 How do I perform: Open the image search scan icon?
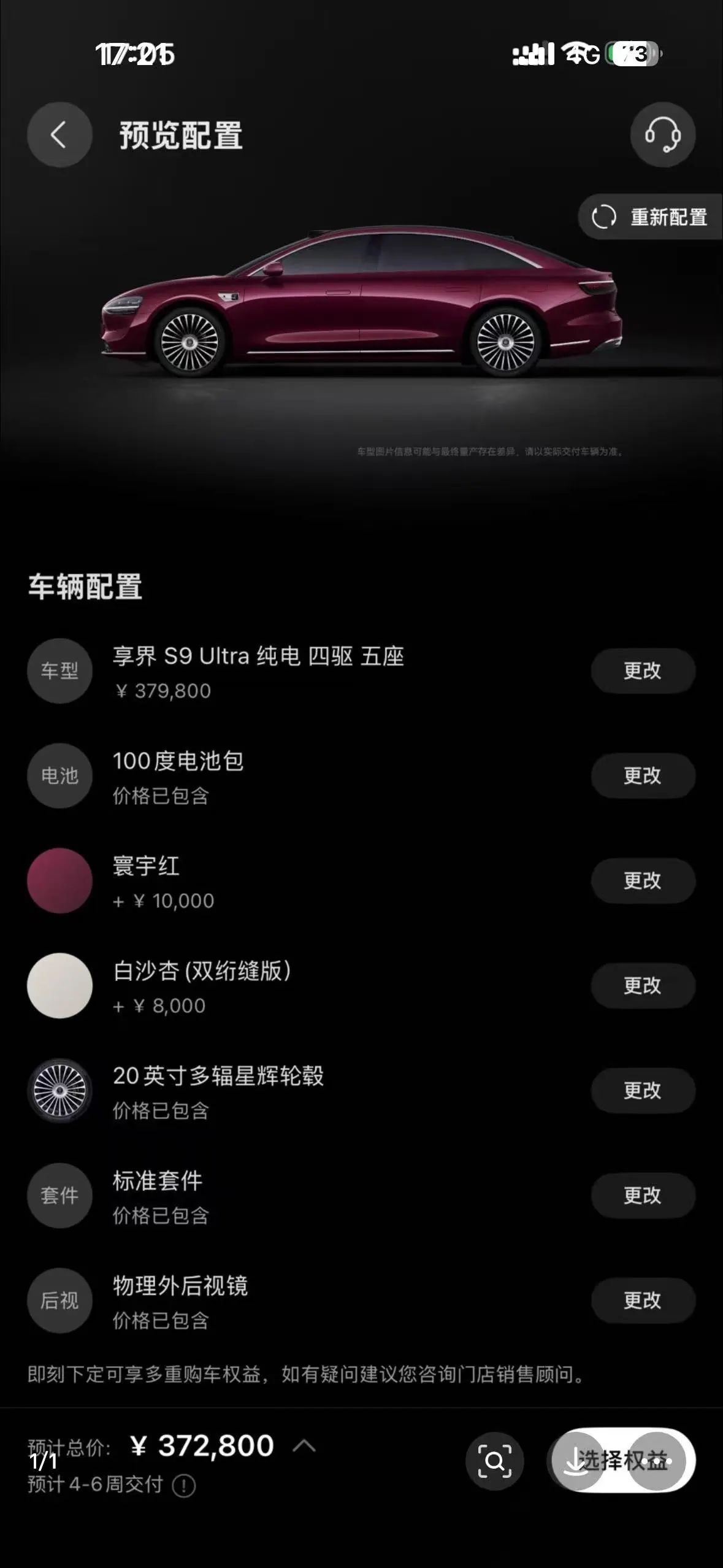(495, 1461)
